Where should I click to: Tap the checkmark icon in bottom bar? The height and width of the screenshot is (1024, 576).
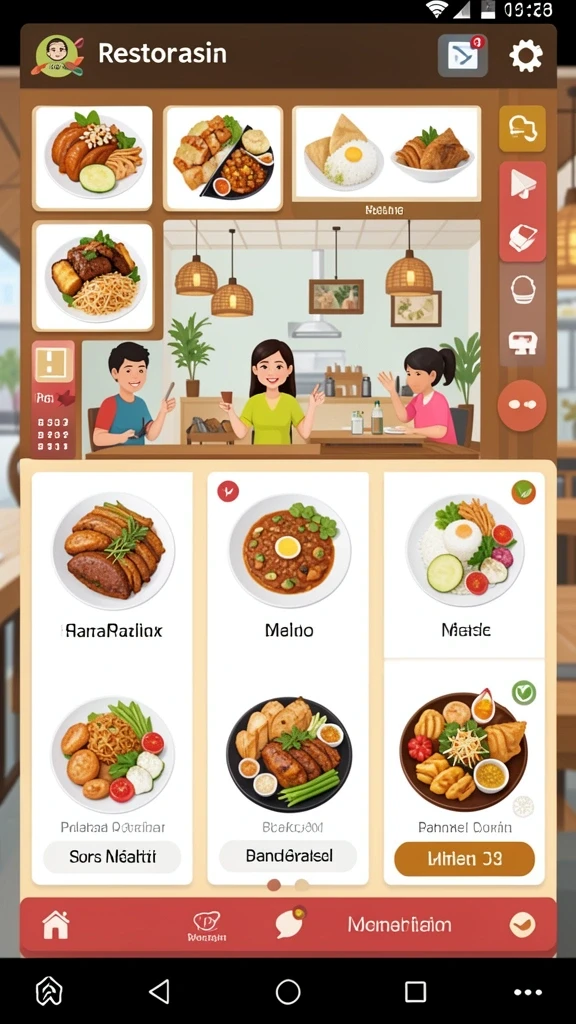click(x=522, y=925)
